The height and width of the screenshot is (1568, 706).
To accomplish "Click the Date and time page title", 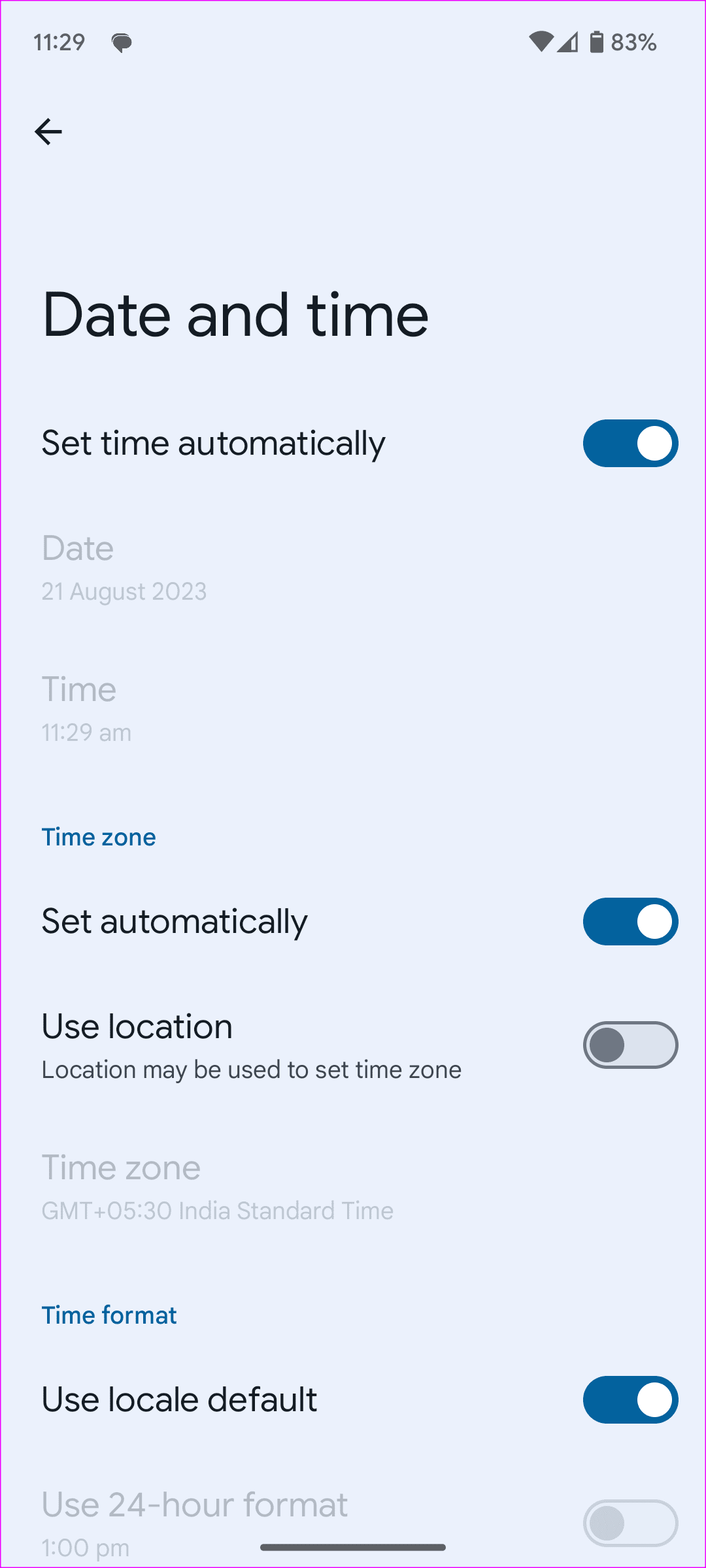I will click(x=235, y=314).
